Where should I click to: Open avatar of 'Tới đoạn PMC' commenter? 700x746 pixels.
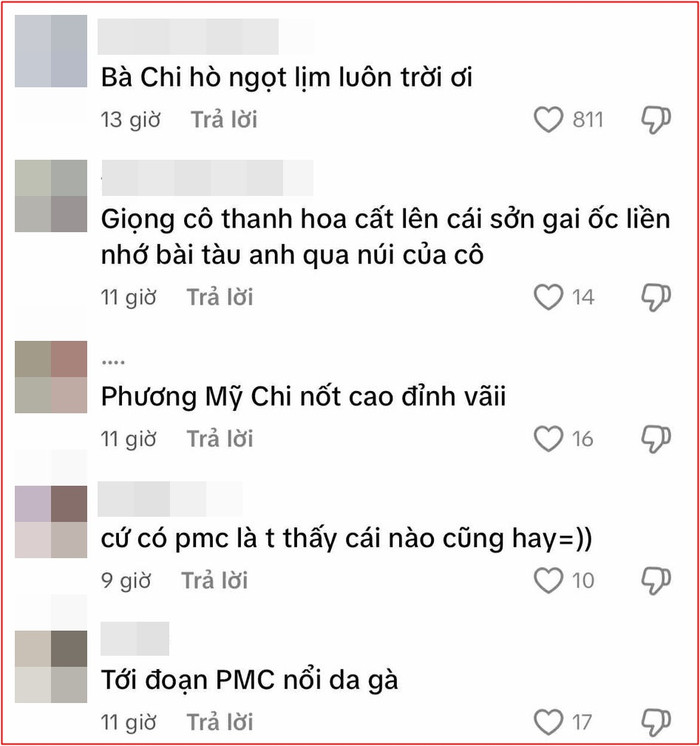pos(51,666)
